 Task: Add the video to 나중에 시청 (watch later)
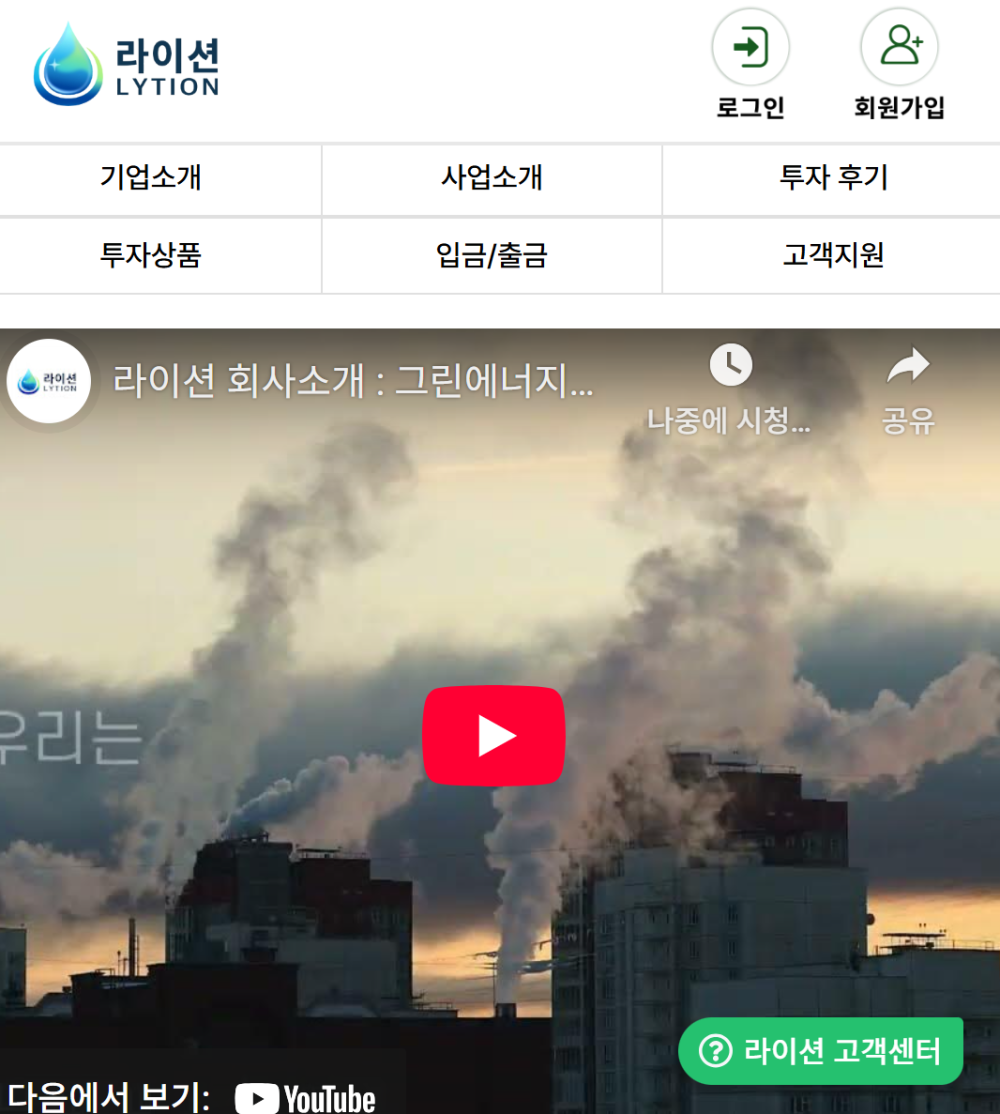[730, 388]
